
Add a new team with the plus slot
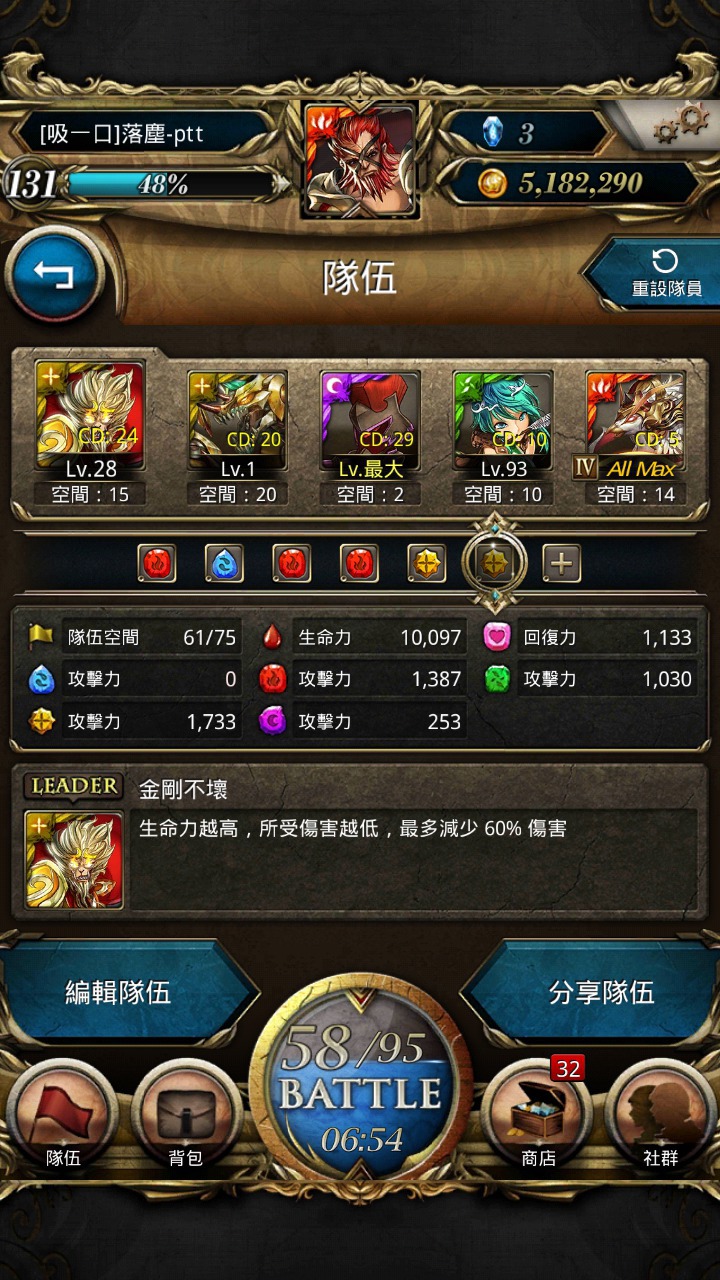(x=562, y=564)
